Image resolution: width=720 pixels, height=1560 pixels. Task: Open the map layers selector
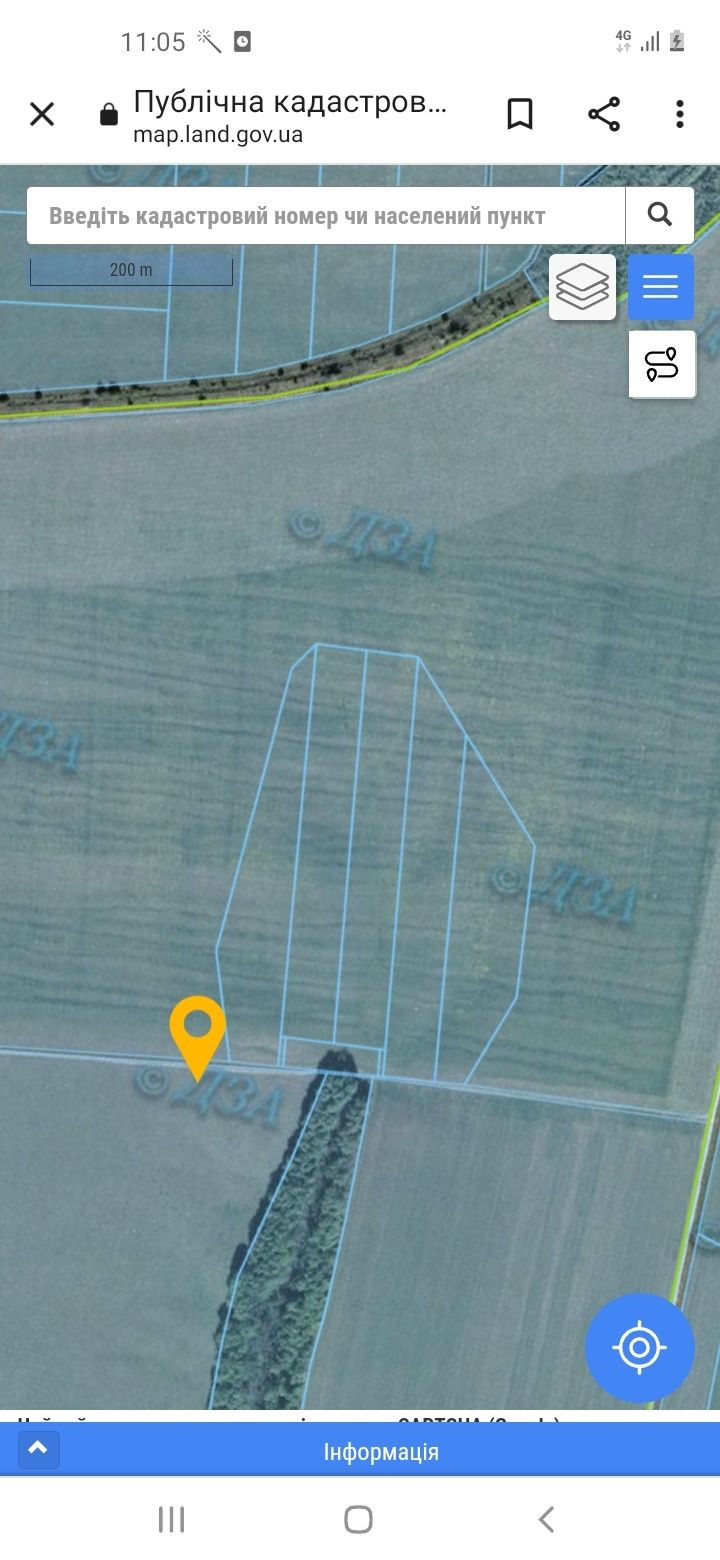[582, 287]
